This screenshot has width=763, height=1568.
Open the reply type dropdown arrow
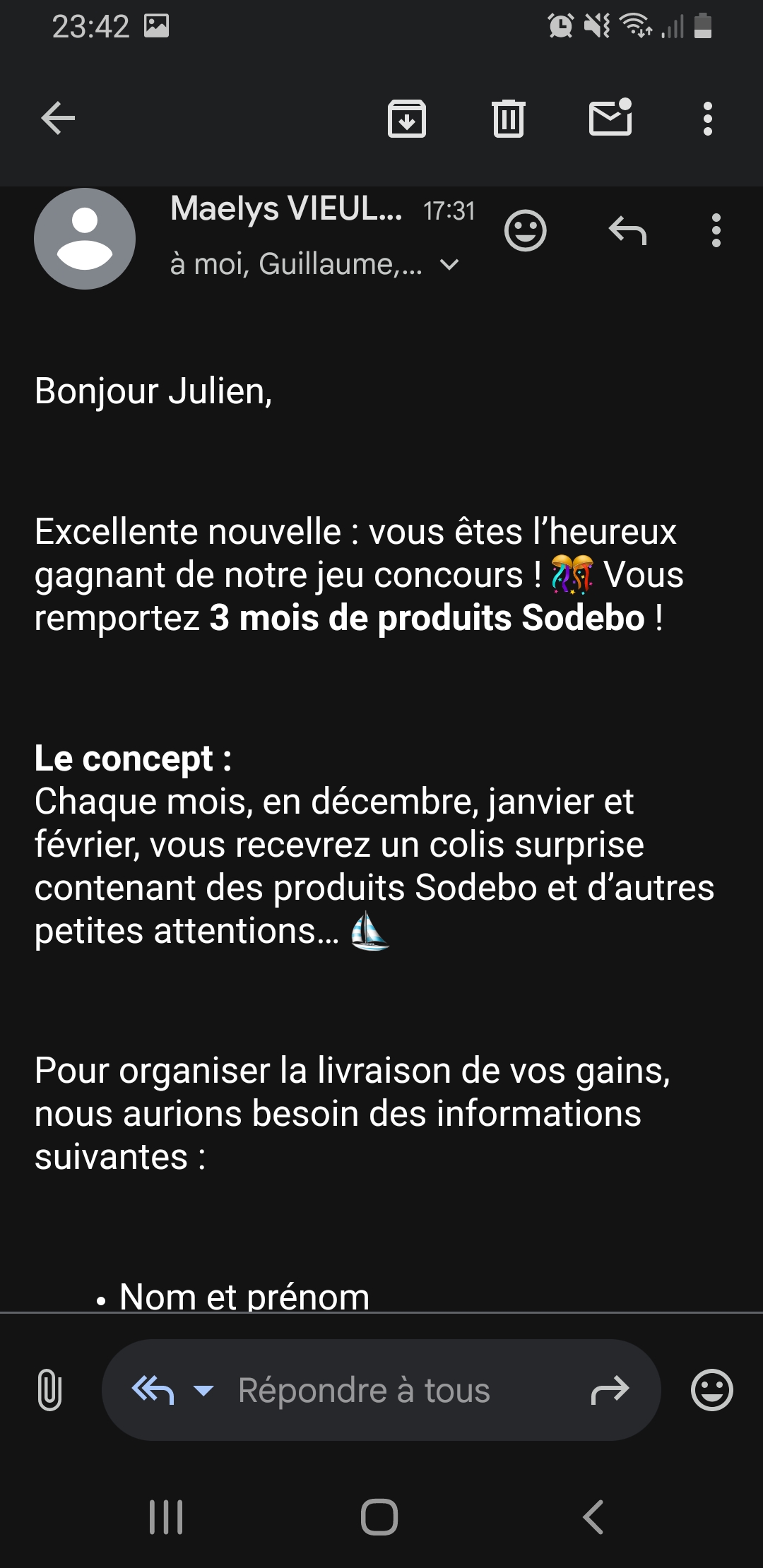tap(203, 1390)
